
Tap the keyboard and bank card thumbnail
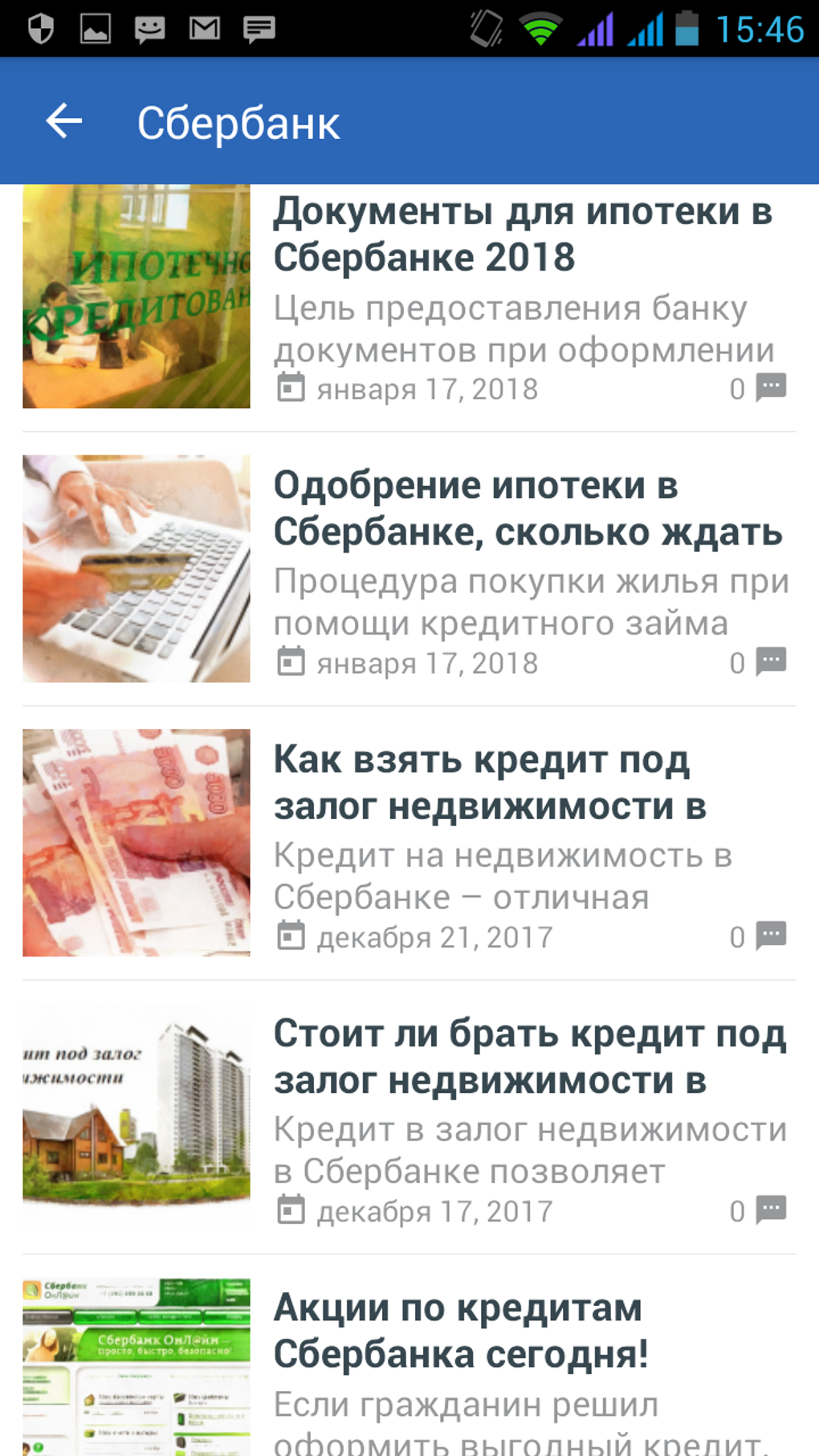pos(136,569)
